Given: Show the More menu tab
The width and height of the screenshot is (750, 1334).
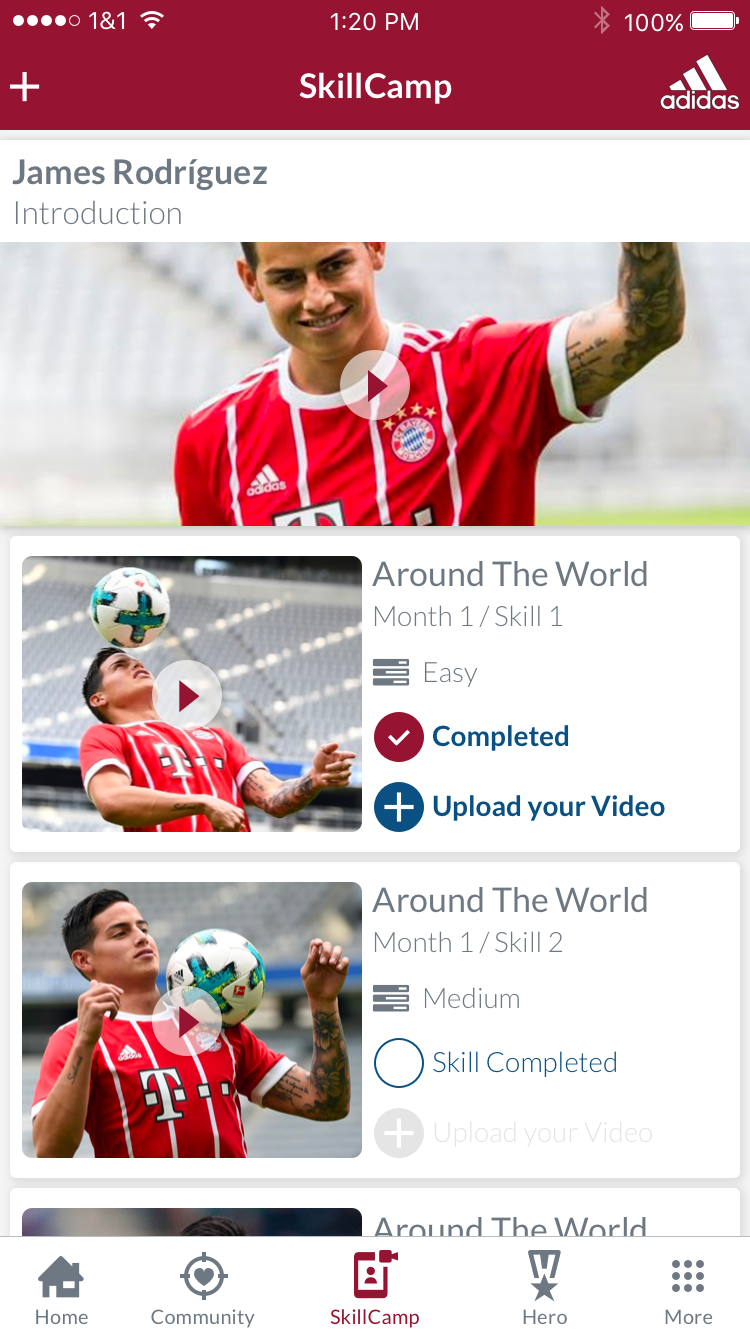Looking at the screenshot, I should 688,1288.
